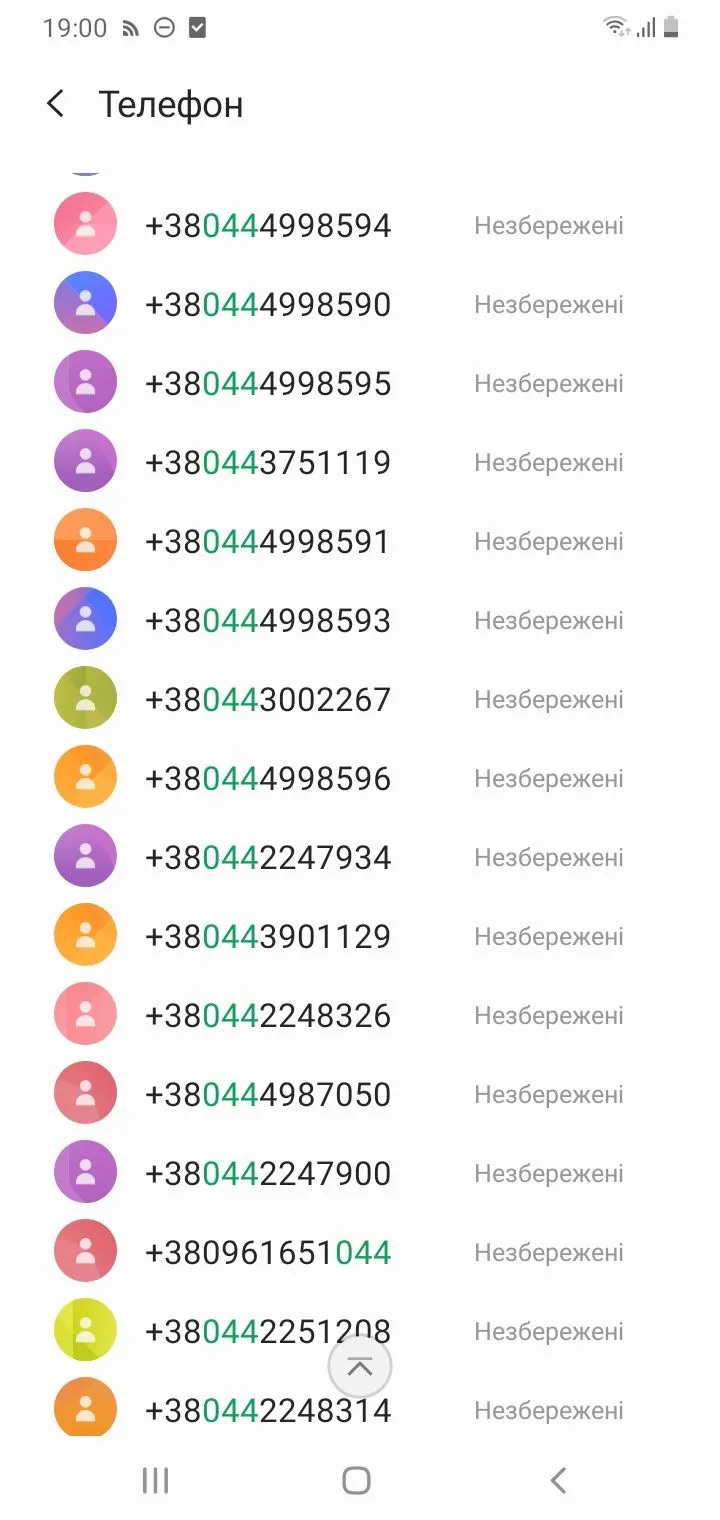The width and height of the screenshot is (720, 1520).
Task: Jump to the top of the list
Action: pyautogui.click(x=360, y=1366)
